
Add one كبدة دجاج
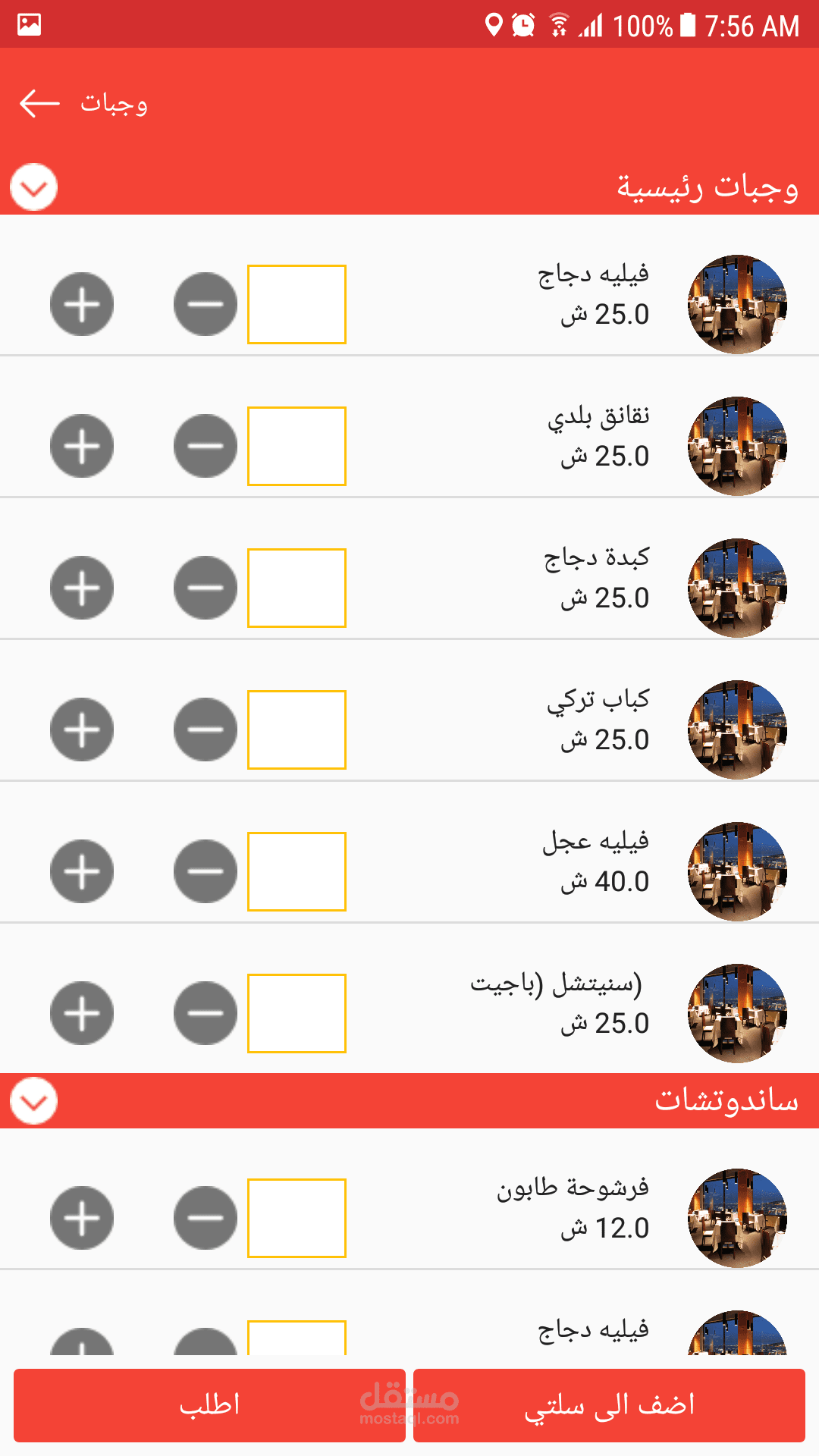coord(82,588)
